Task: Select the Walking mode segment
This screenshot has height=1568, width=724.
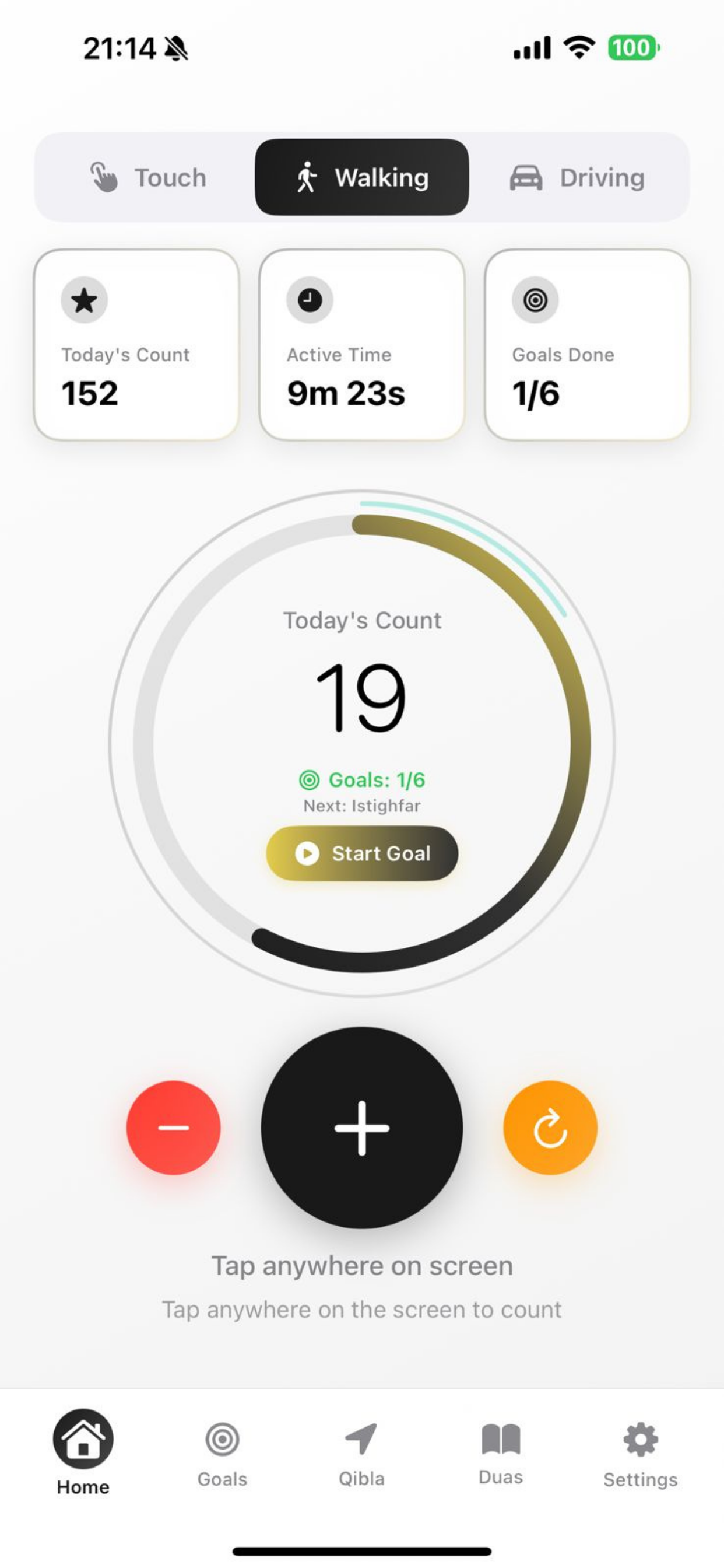Action: pyautogui.click(x=362, y=177)
